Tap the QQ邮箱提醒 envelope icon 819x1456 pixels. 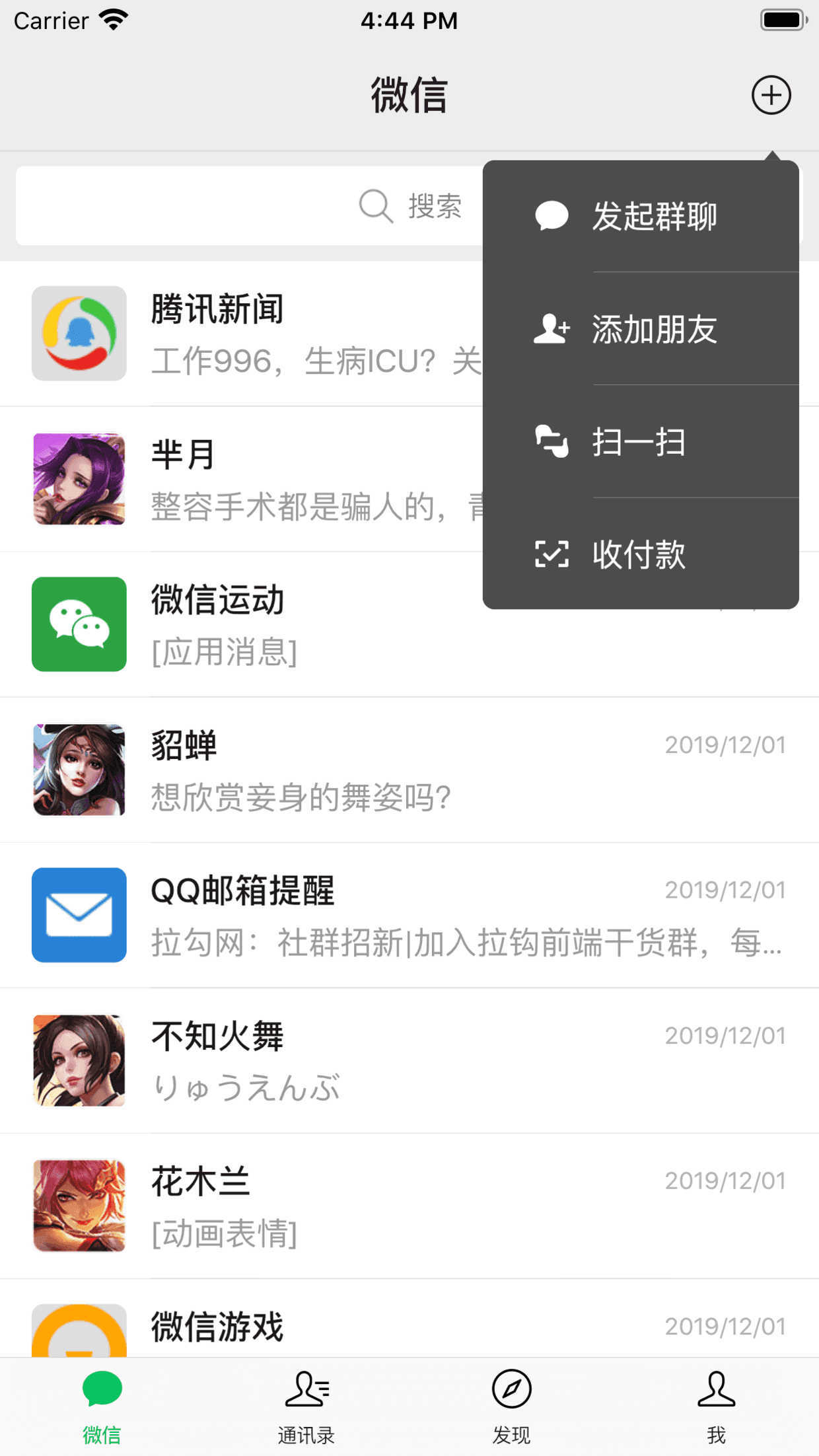pyautogui.click(x=79, y=916)
